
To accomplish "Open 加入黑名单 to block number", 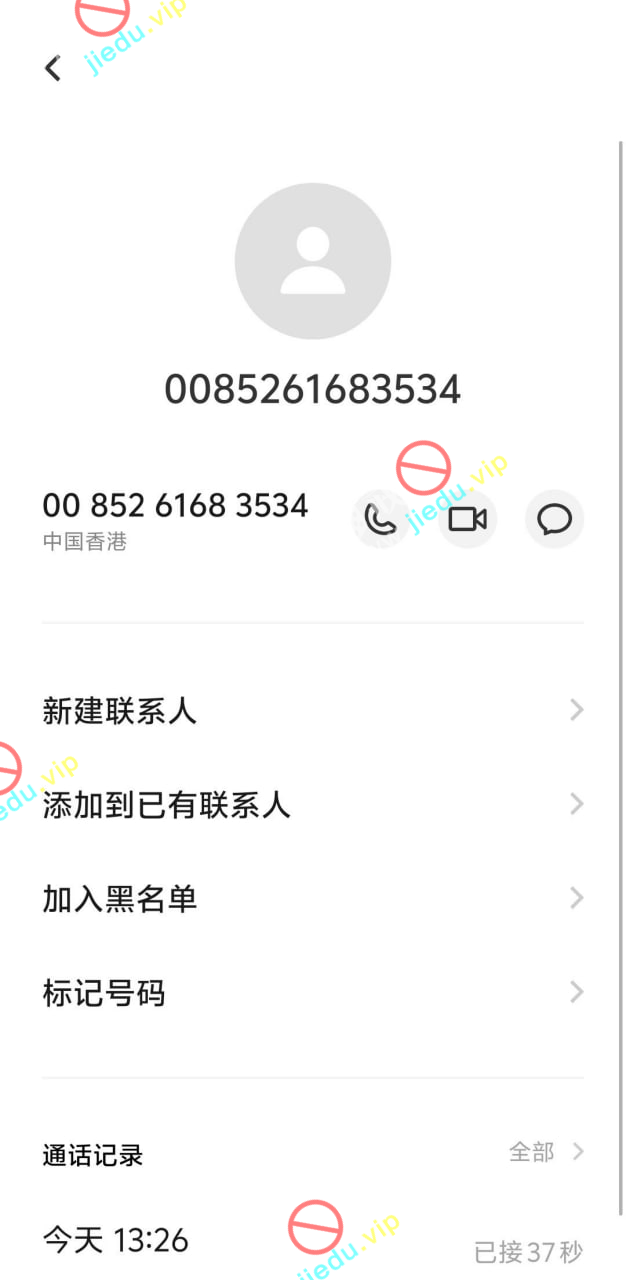I will tap(312, 899).
